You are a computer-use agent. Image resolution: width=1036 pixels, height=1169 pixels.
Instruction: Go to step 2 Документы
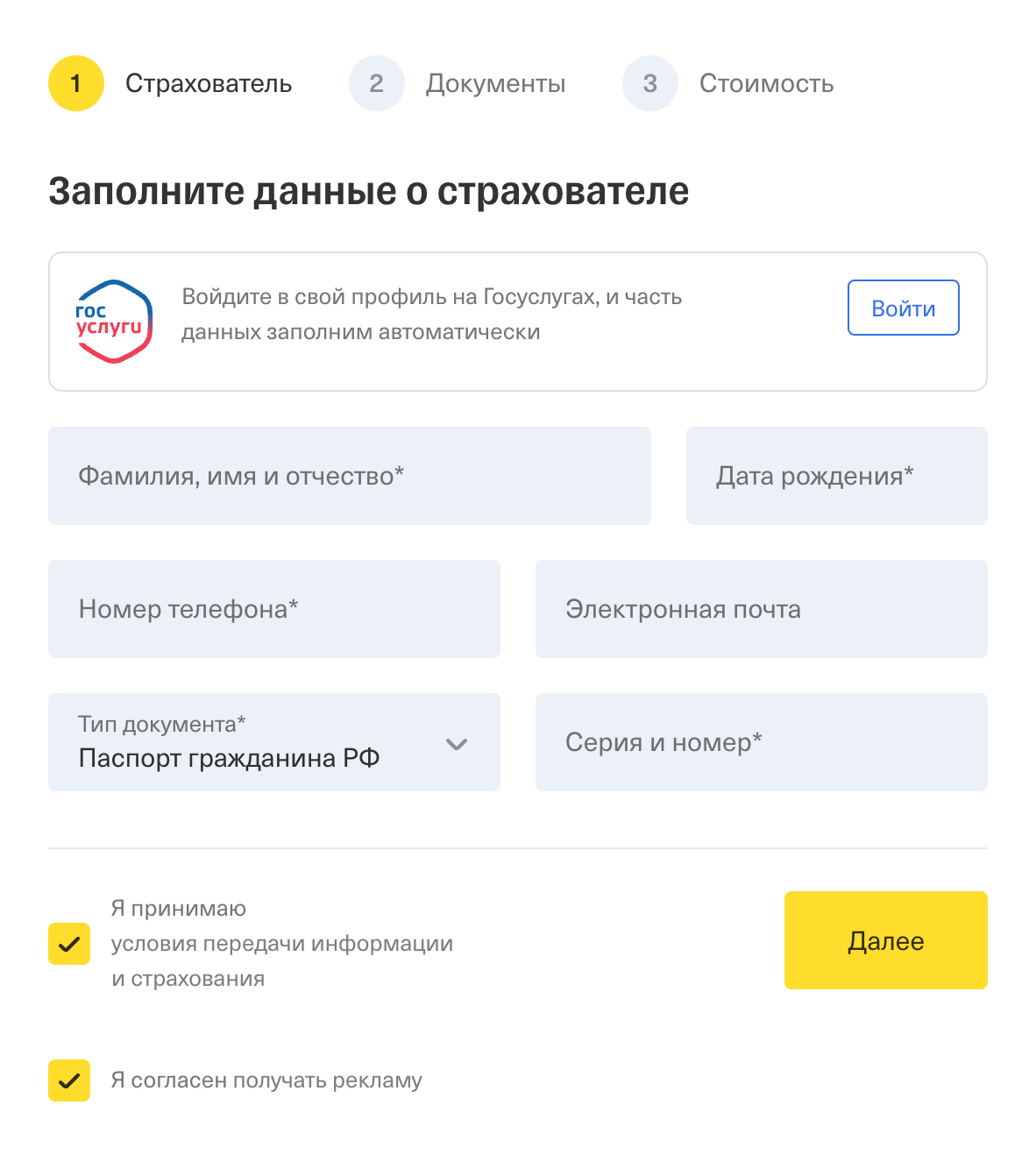tap(458, 83)
